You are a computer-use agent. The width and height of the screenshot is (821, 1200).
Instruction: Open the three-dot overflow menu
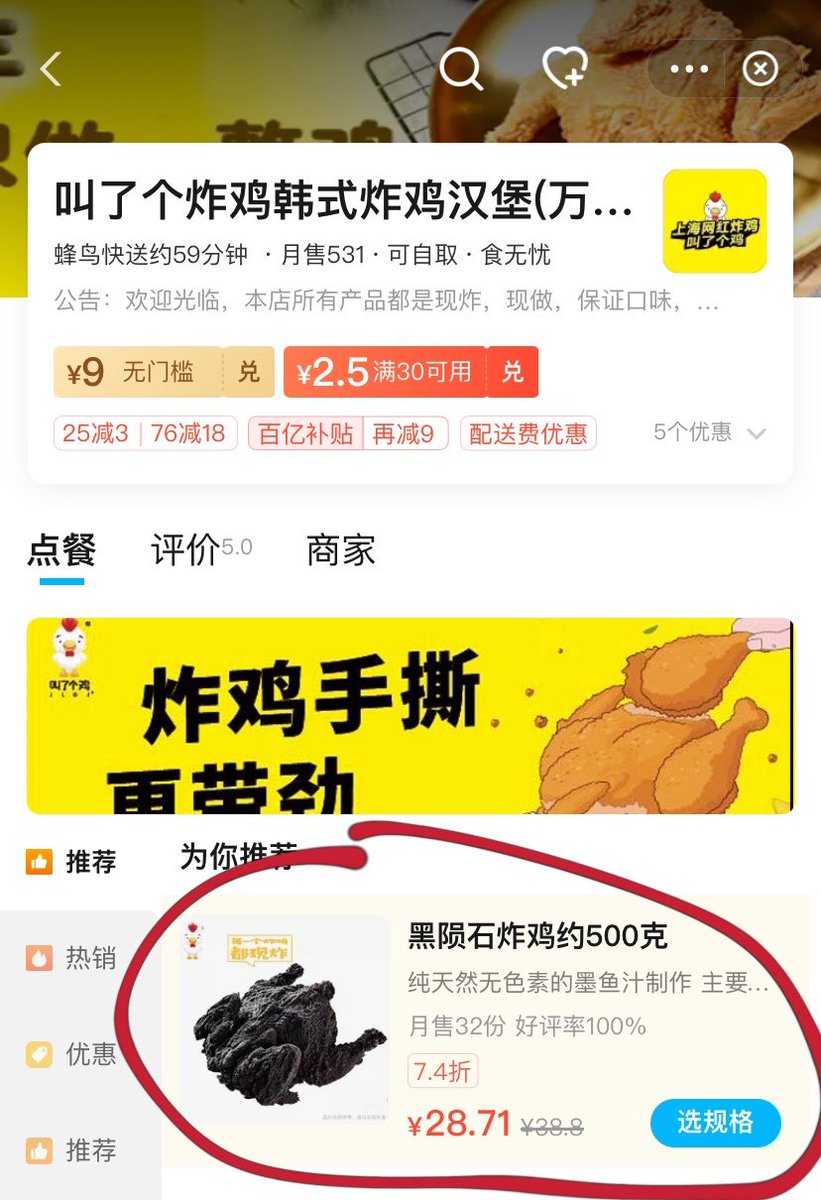(688, 69)
